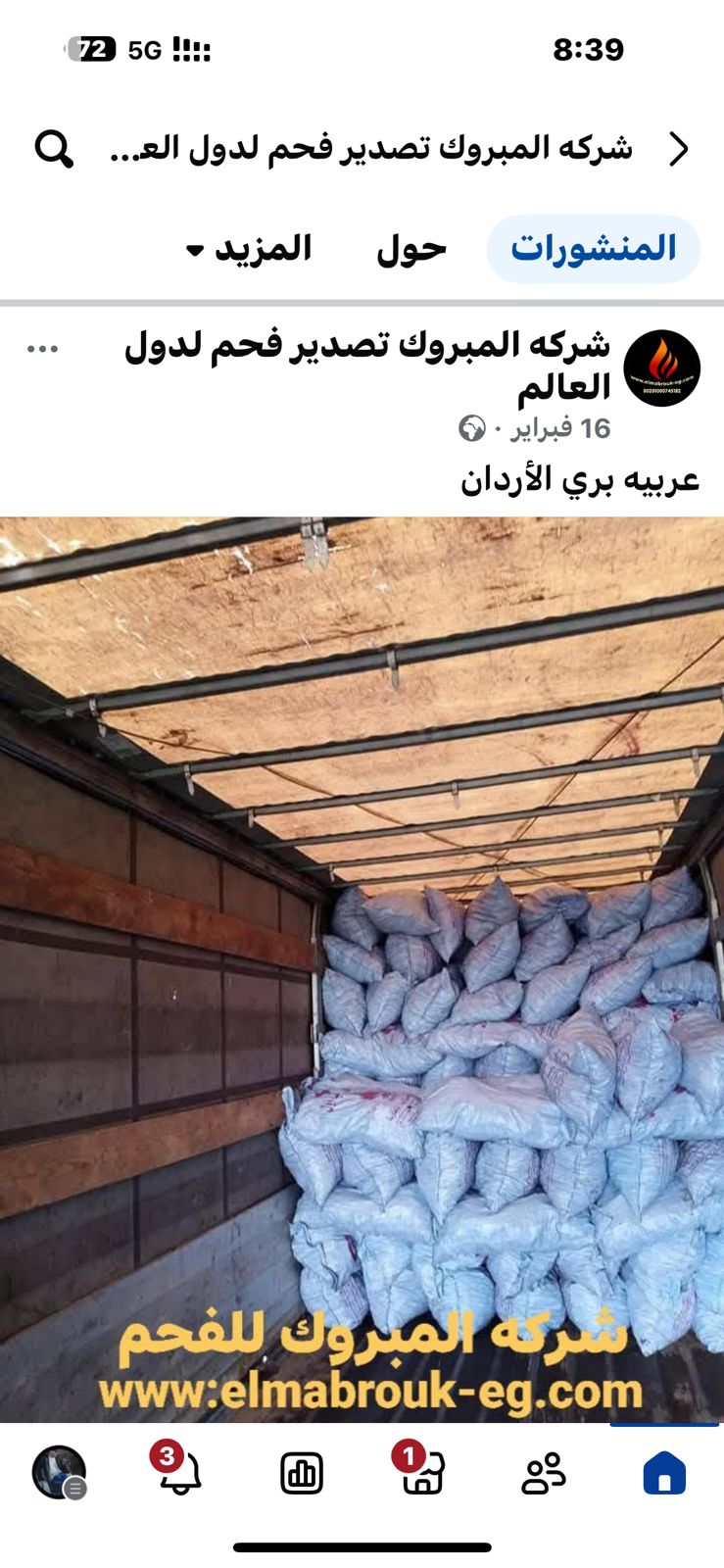Open the حول tab
724x1568 pixels.
click(x=411, y=249)
